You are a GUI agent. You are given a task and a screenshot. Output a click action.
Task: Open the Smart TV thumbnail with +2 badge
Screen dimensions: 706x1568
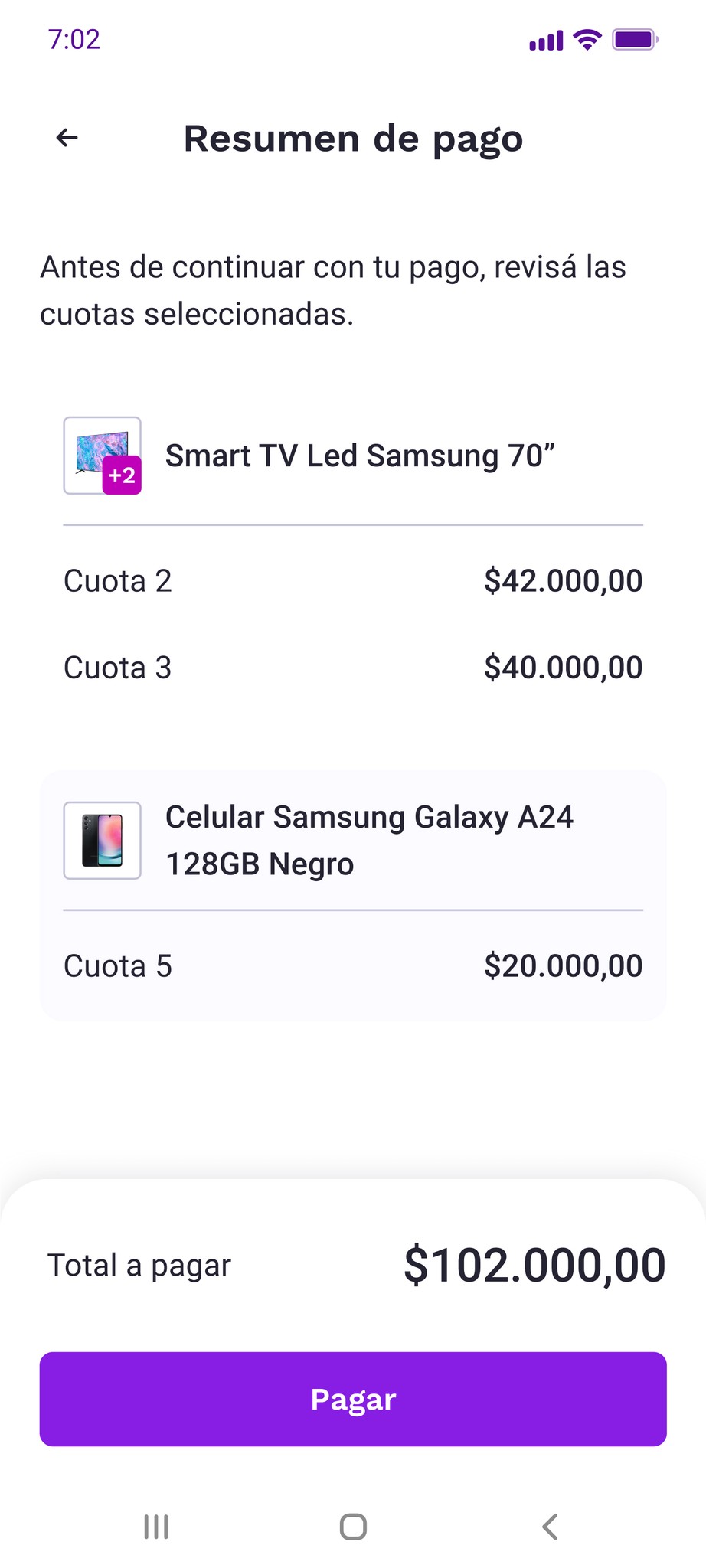click(x=102, y=456)
